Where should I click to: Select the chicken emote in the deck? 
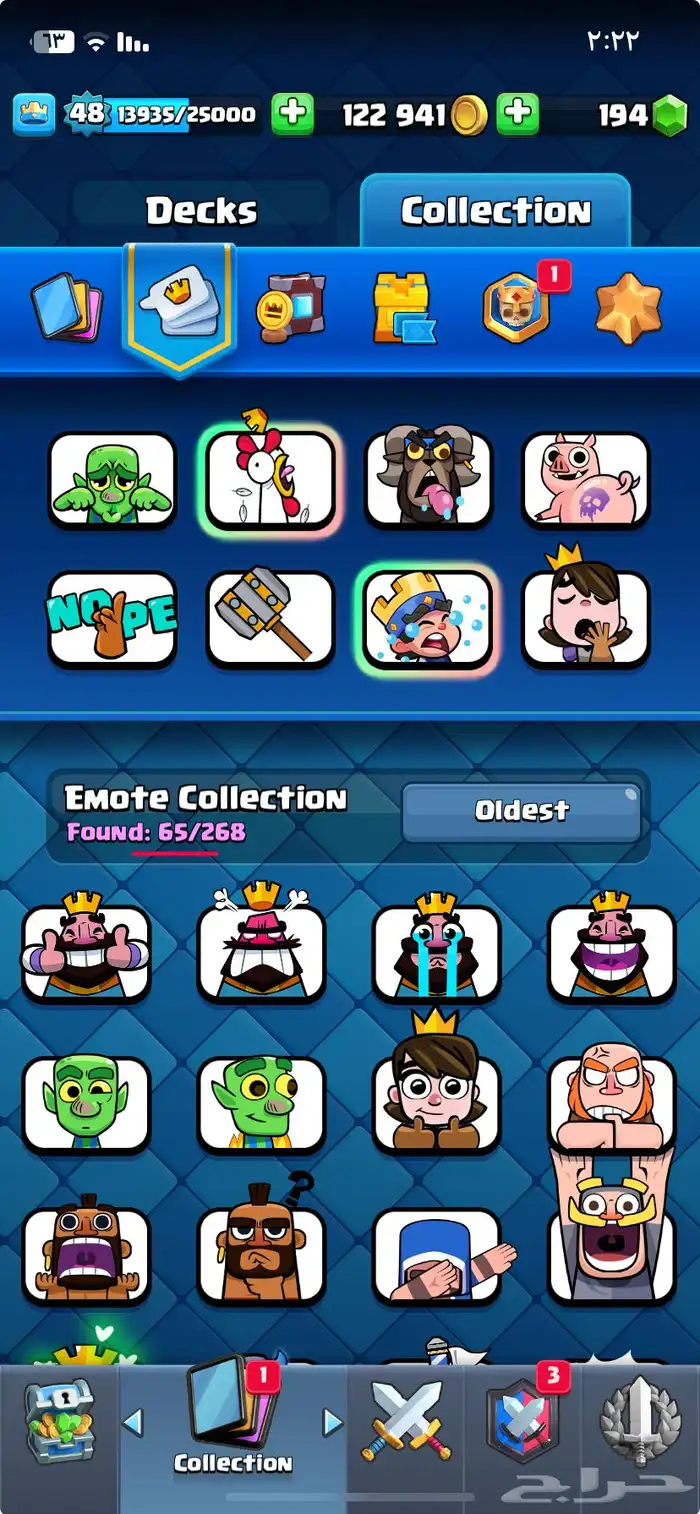tap(270, 480)
